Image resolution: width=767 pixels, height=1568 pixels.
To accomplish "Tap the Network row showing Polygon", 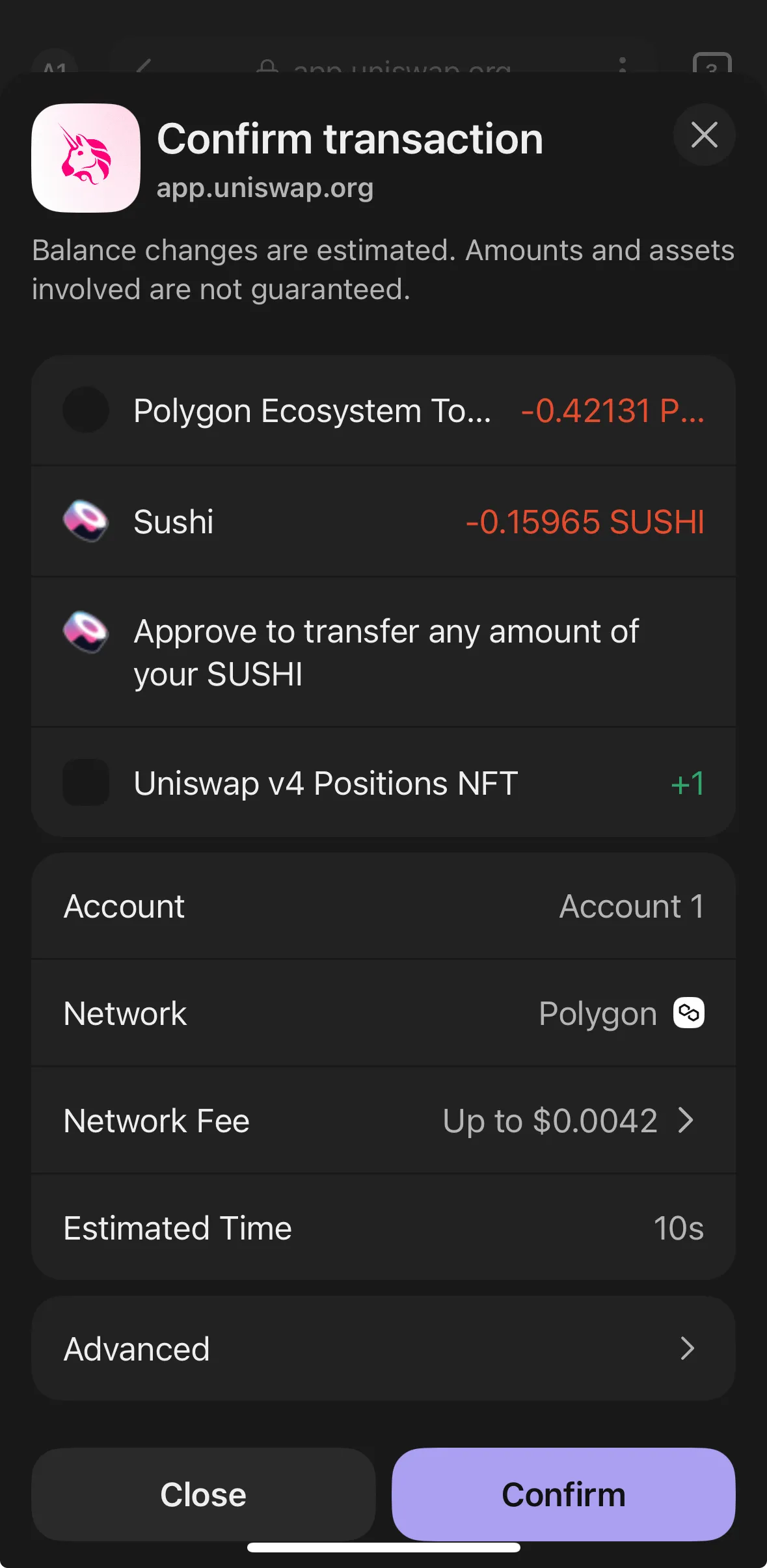I will [383, 1013].
